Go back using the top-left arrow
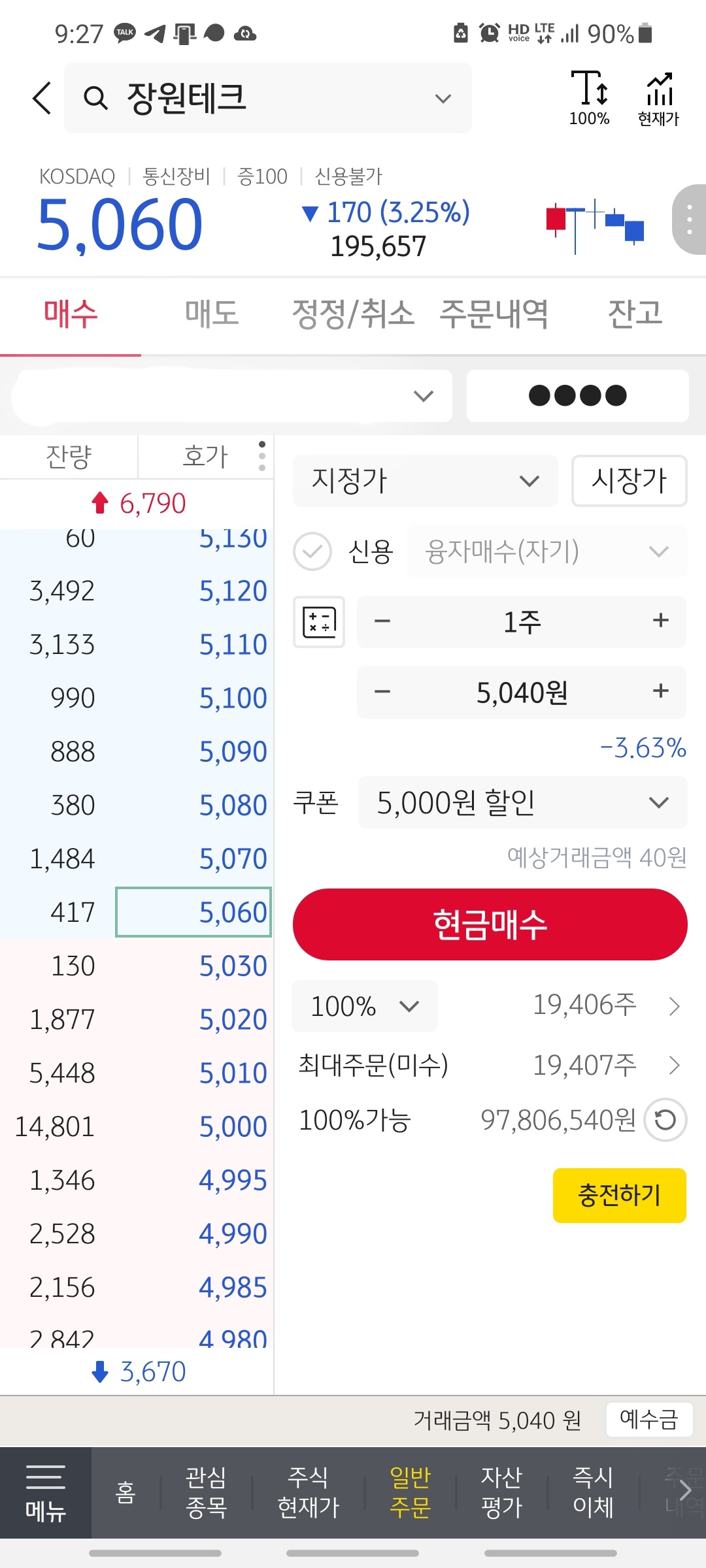This screenshot has width=706, height=1568. click(x=42, y=99)
